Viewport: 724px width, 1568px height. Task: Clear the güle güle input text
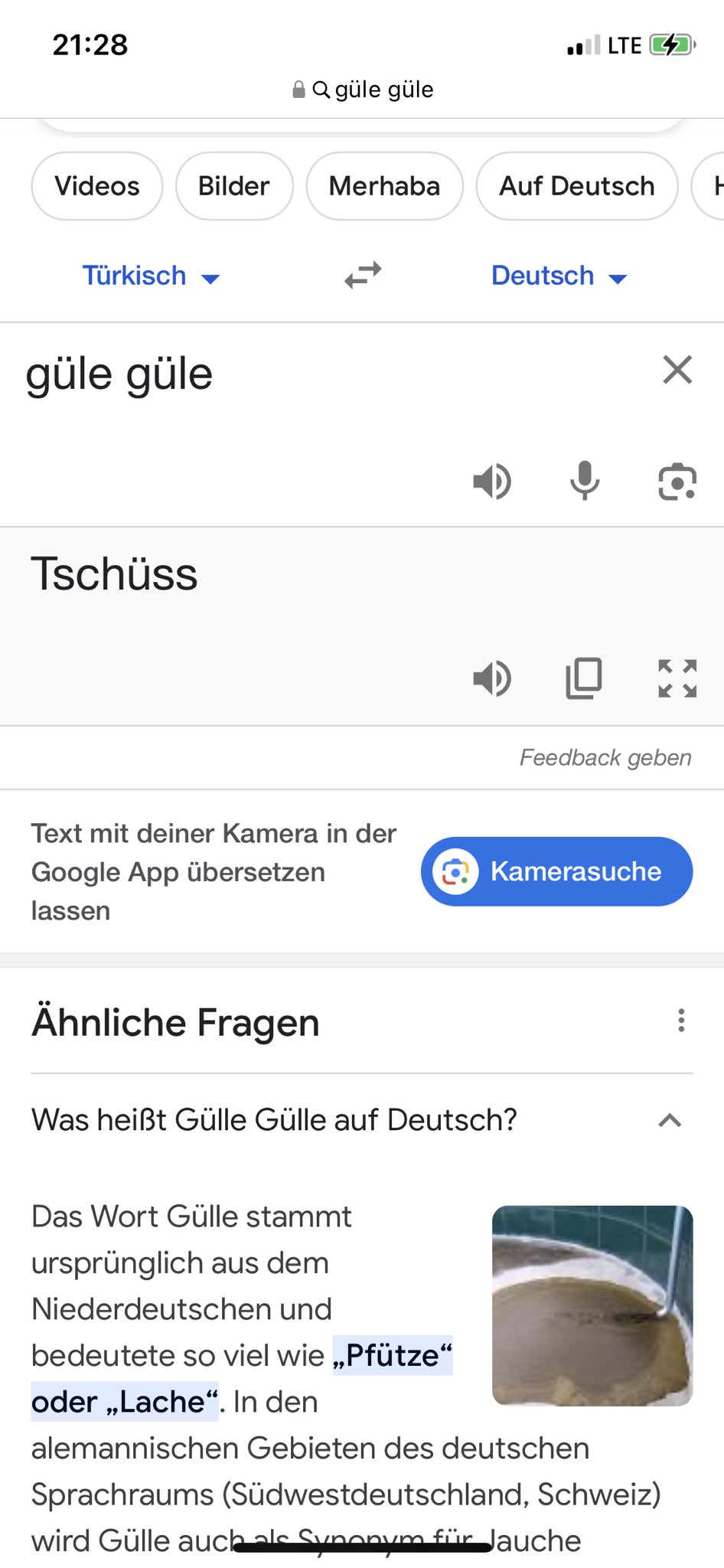point(677,370)
